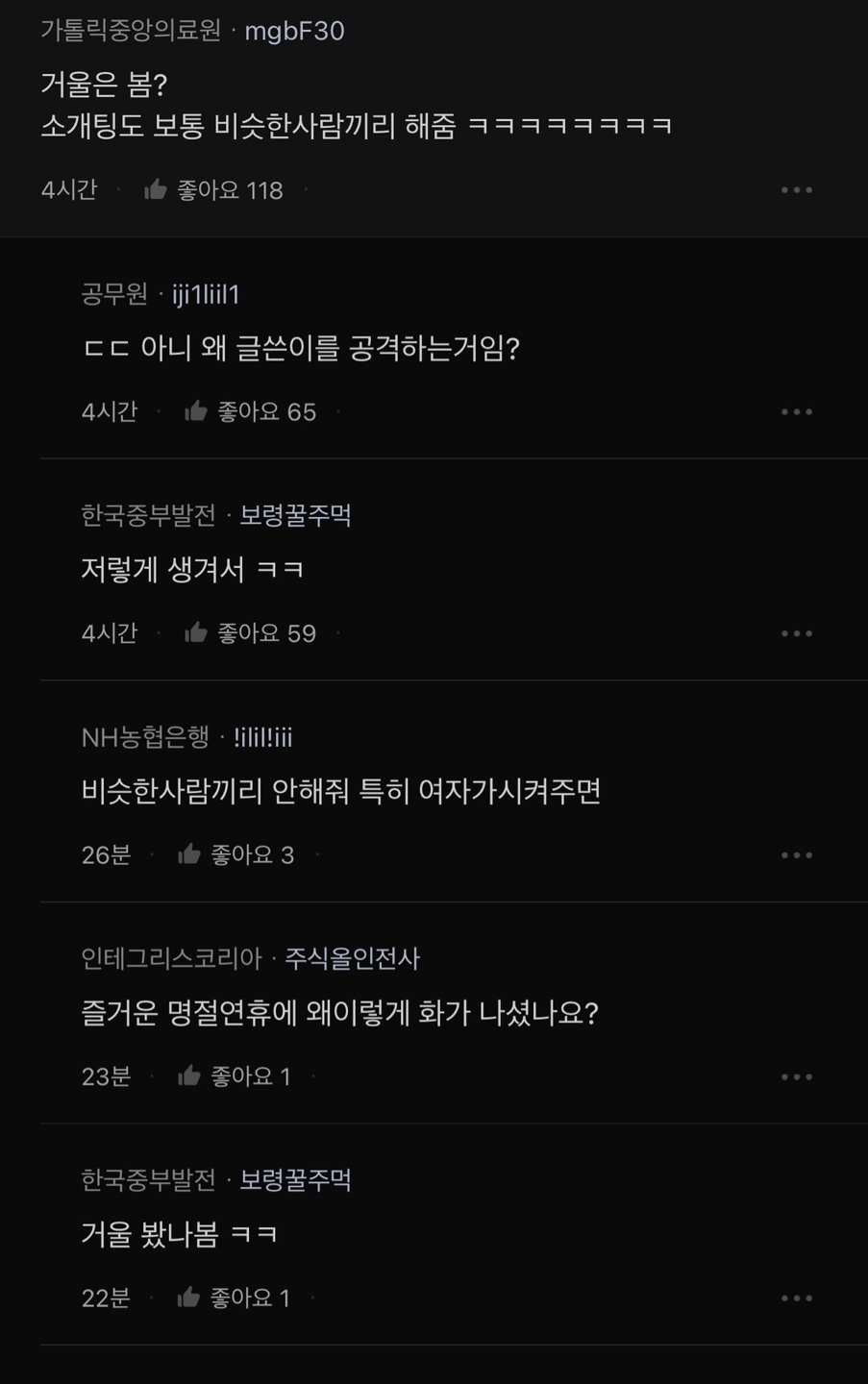The width and height of the screenshot is (868, 1384).
Task: Like mgbF30's comment with 118 likes
Action: click(x=156, y=190)
